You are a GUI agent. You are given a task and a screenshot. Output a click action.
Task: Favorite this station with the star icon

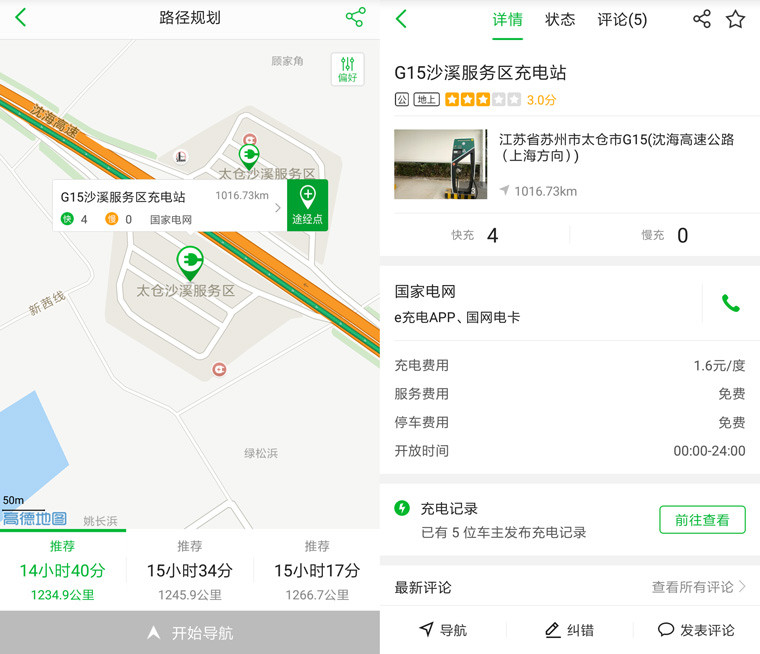[736, 19]
